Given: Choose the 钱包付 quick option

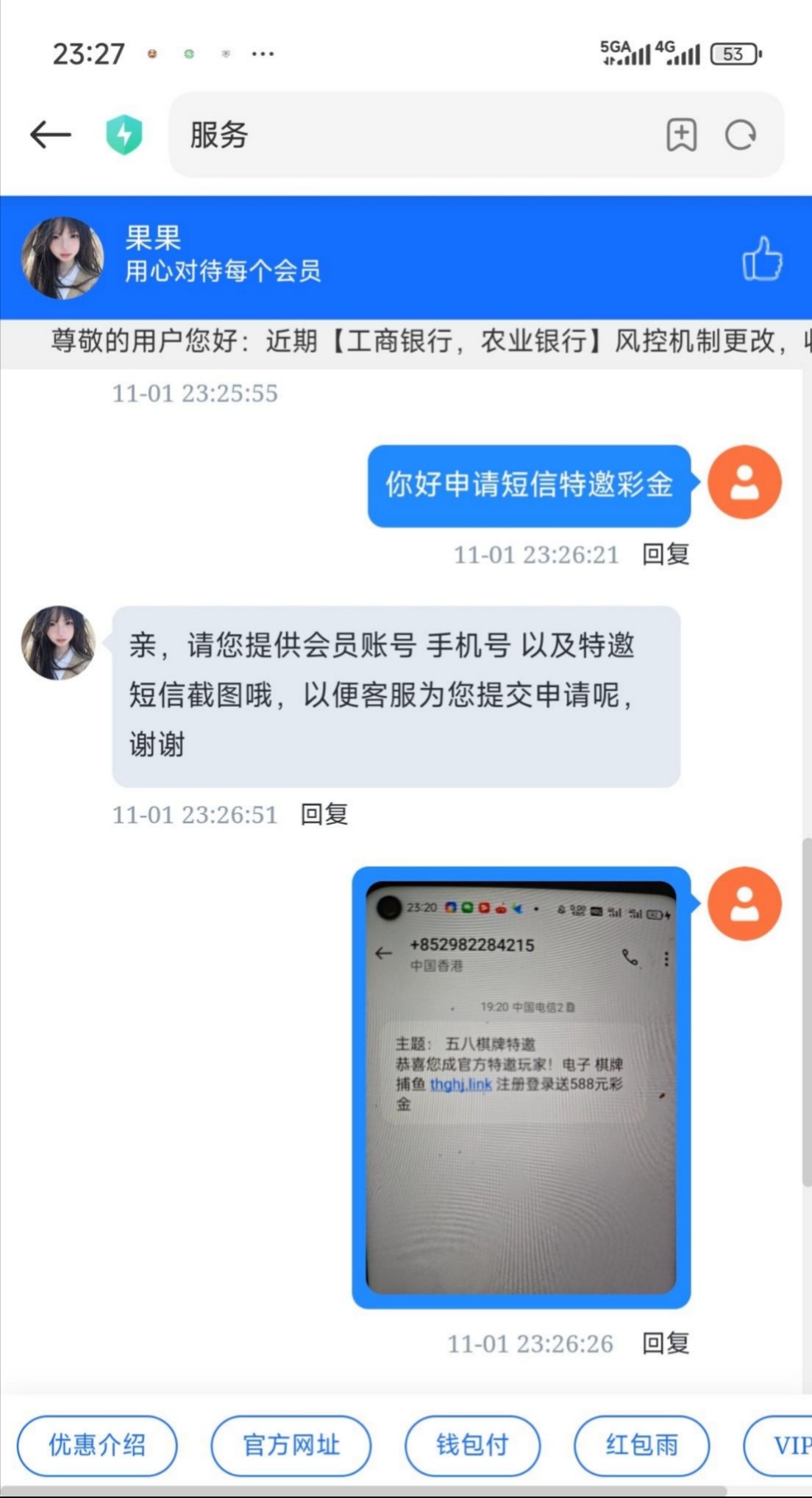Looking at the screenshot, I should 472,1445.
